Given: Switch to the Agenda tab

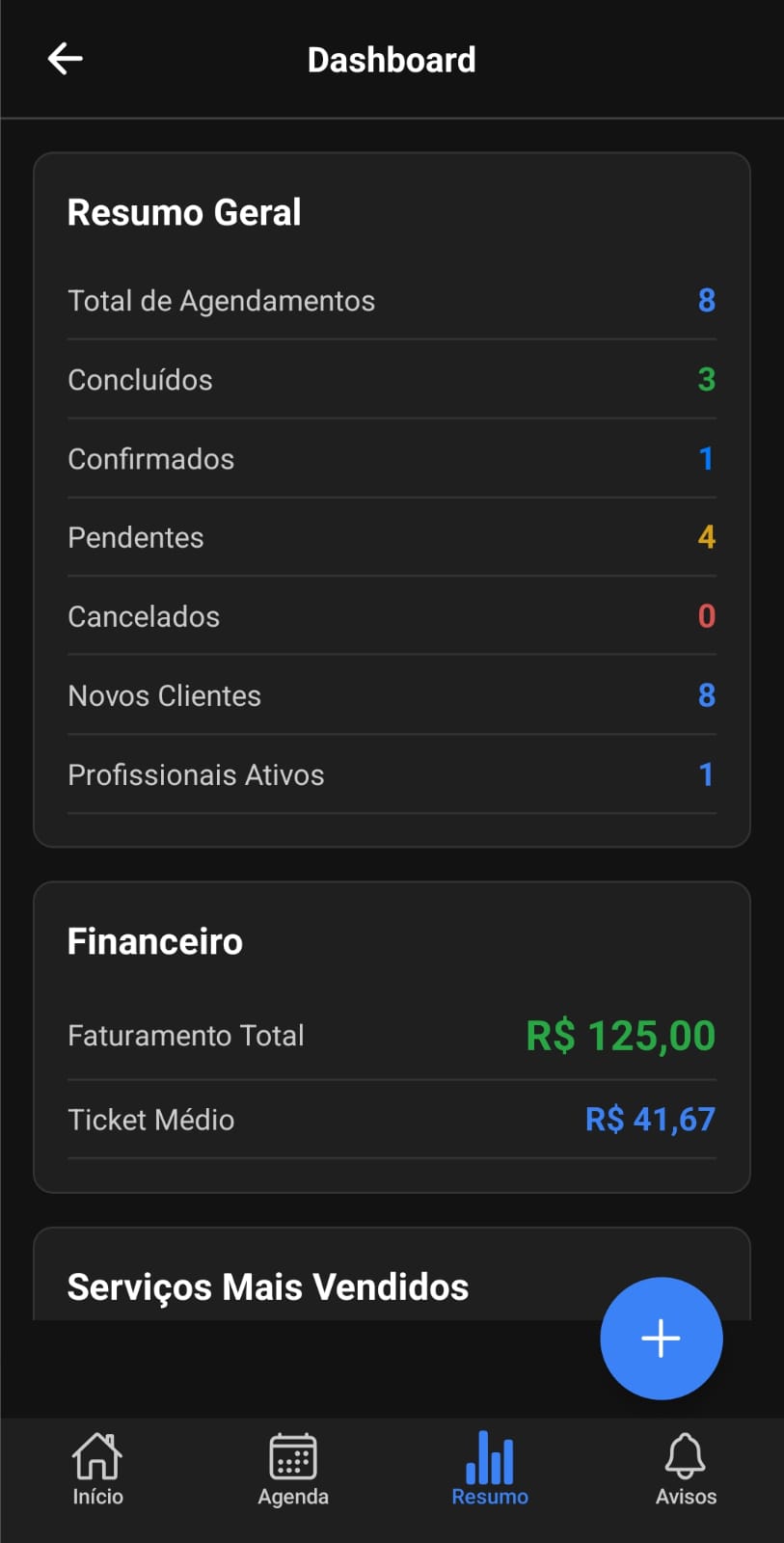Looking at the screenshot, I should click(x=293, y=1469).
